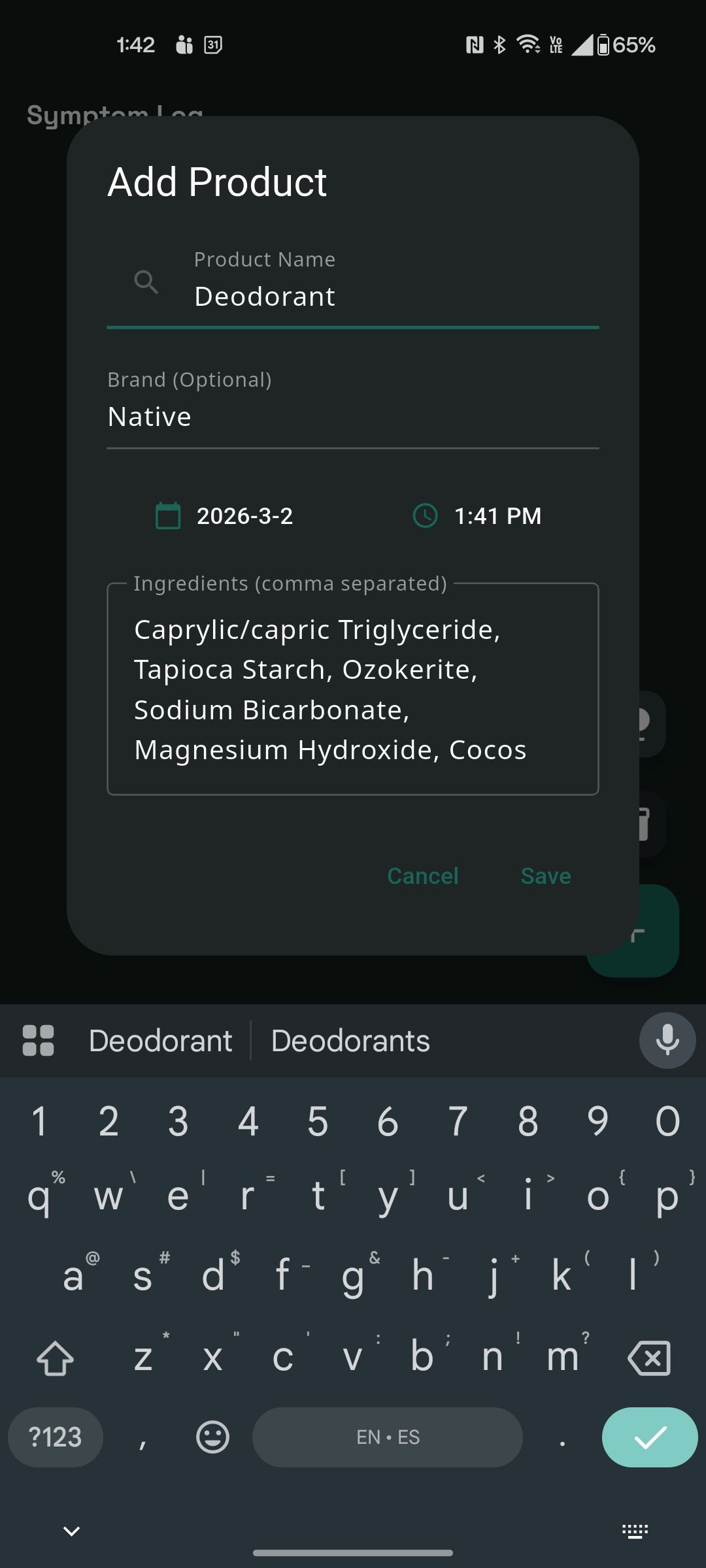Open the date picker showing 2026-3-2
Screen dimensions: 706x1568
click(225, 516)
